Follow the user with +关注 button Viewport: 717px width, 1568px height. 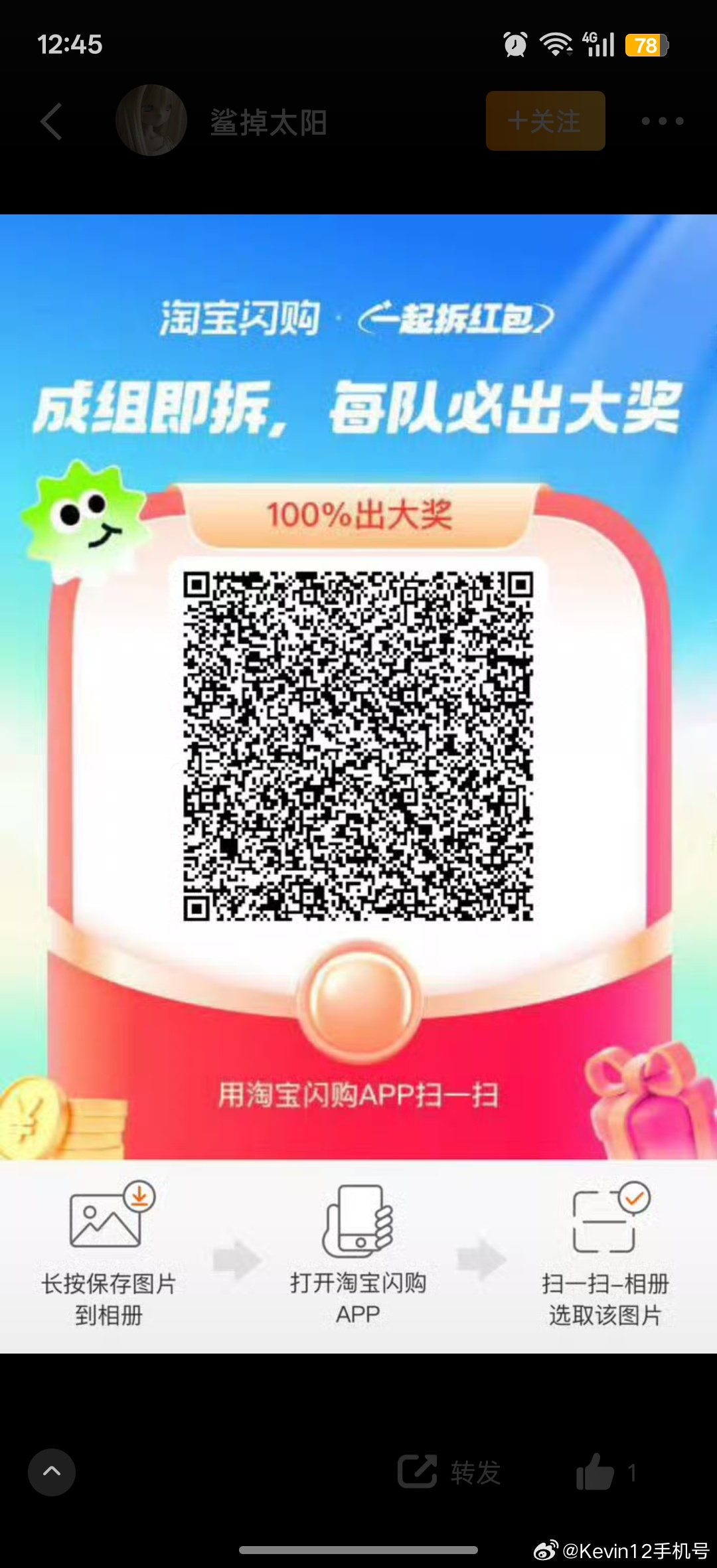pyautogui.click(x=545, y=121)
